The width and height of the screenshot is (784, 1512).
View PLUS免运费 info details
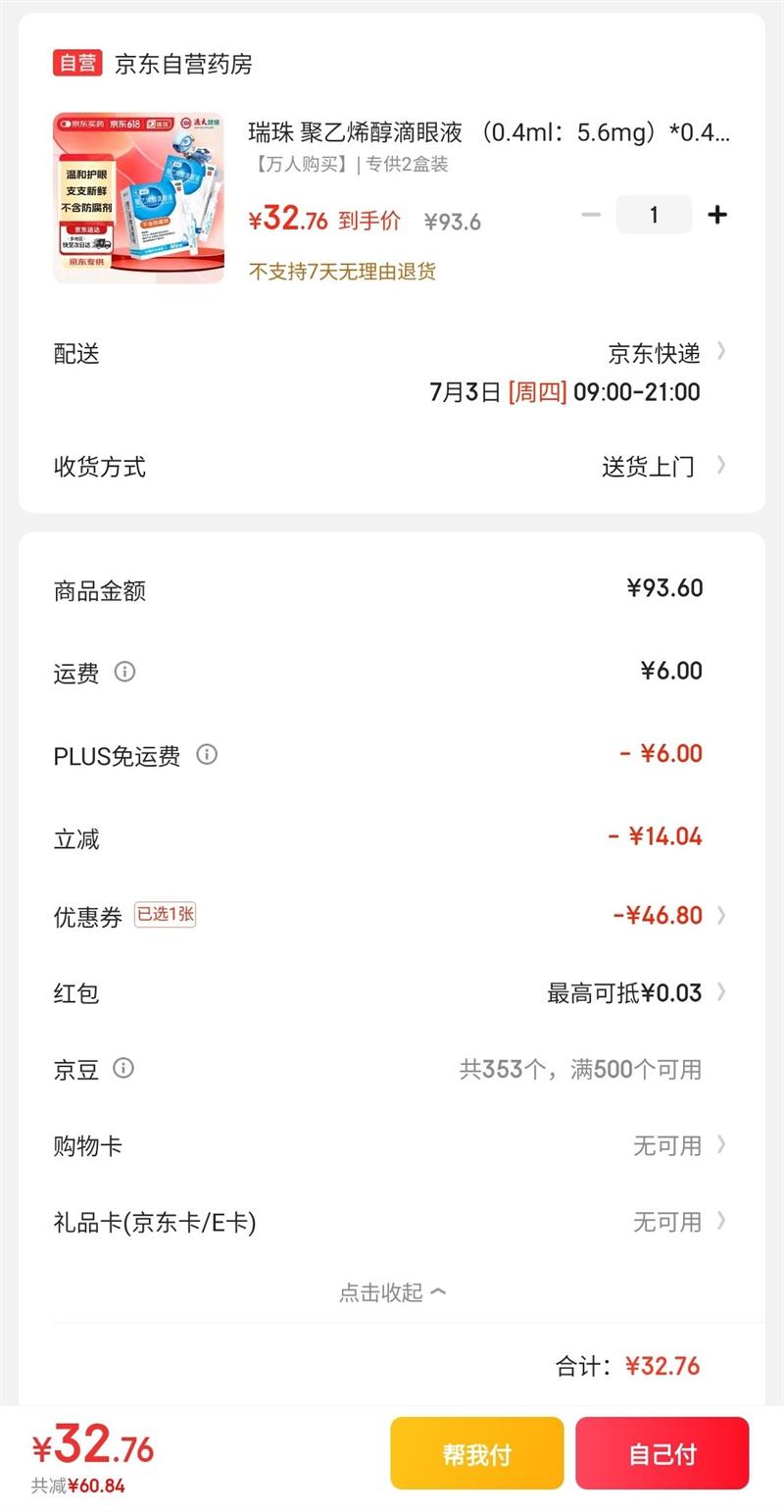pos(207,755)
